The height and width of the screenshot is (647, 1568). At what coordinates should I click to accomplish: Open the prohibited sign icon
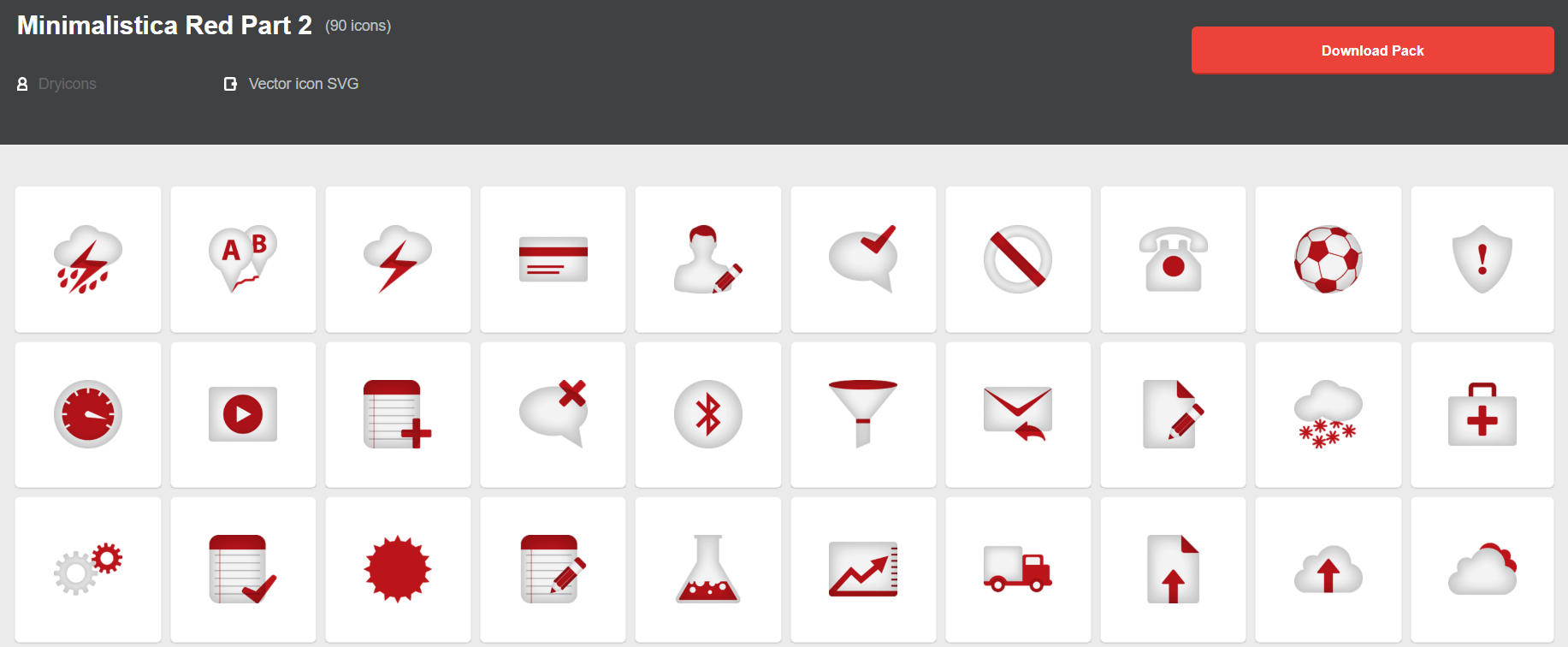[x=1017, y=259]
